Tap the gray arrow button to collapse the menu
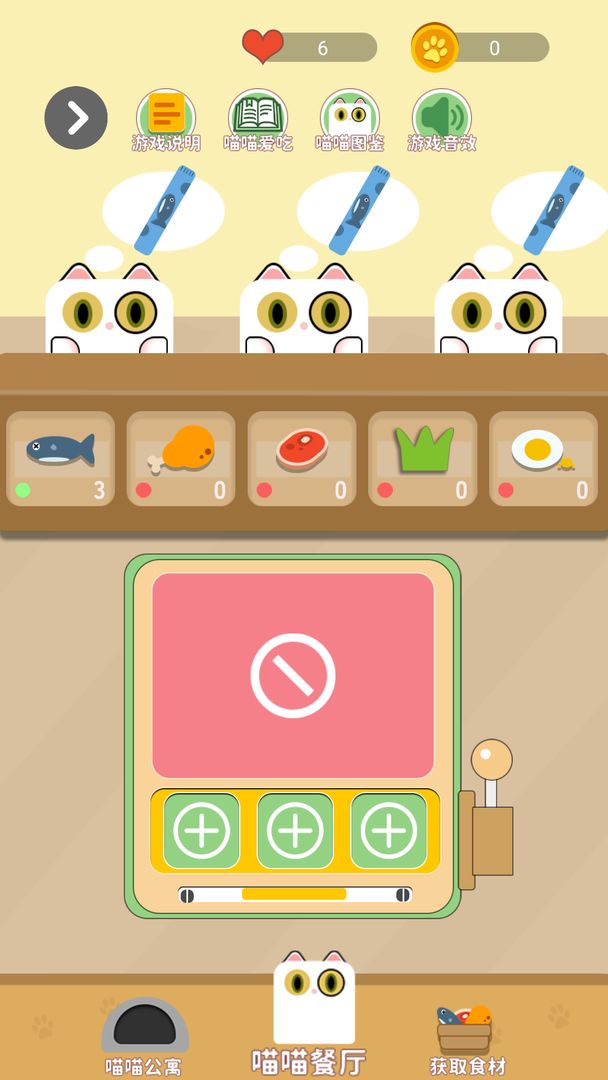 click(x=76, y=118)
